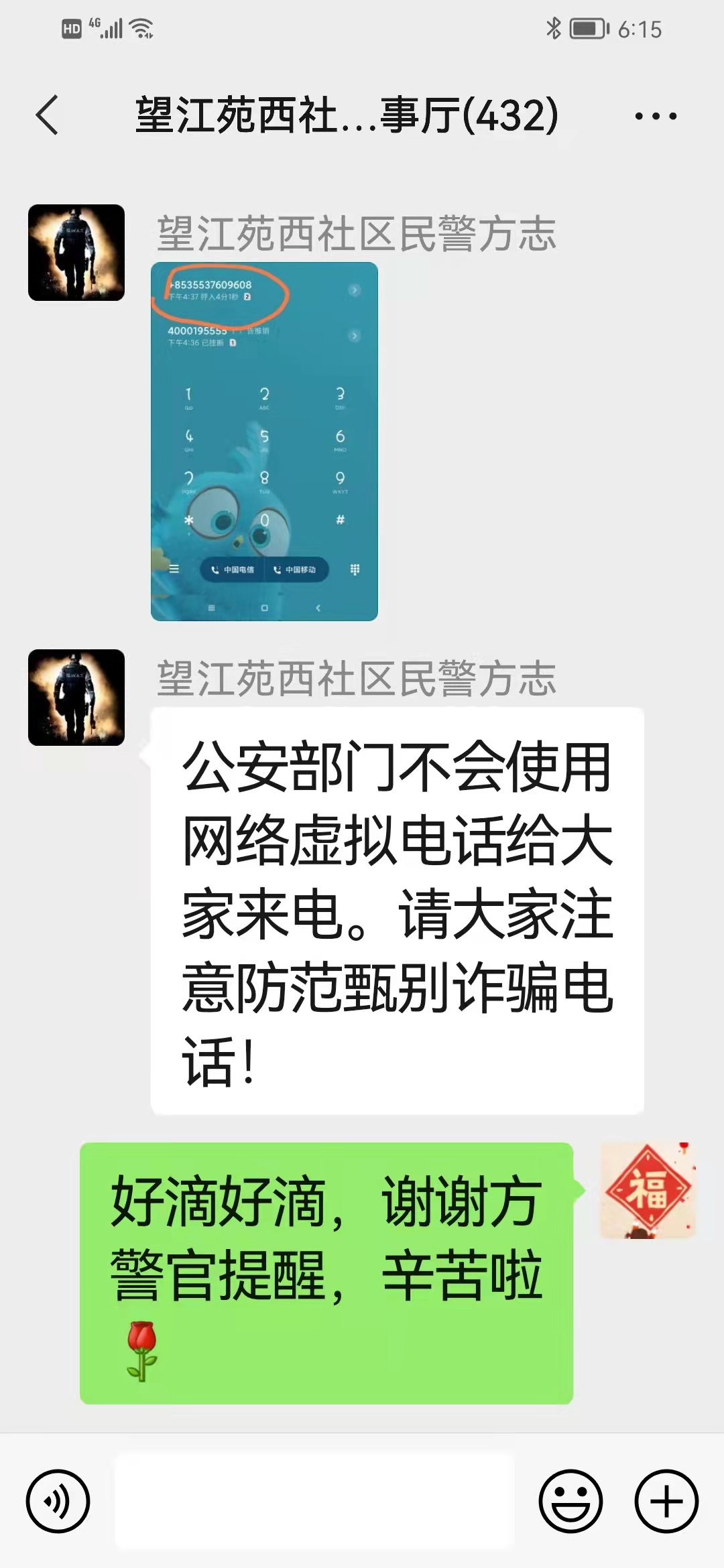Viewport: 724px width, 1568px height.
Task: View my own 福 avatar profile
Action: [x=648, y=1190]
